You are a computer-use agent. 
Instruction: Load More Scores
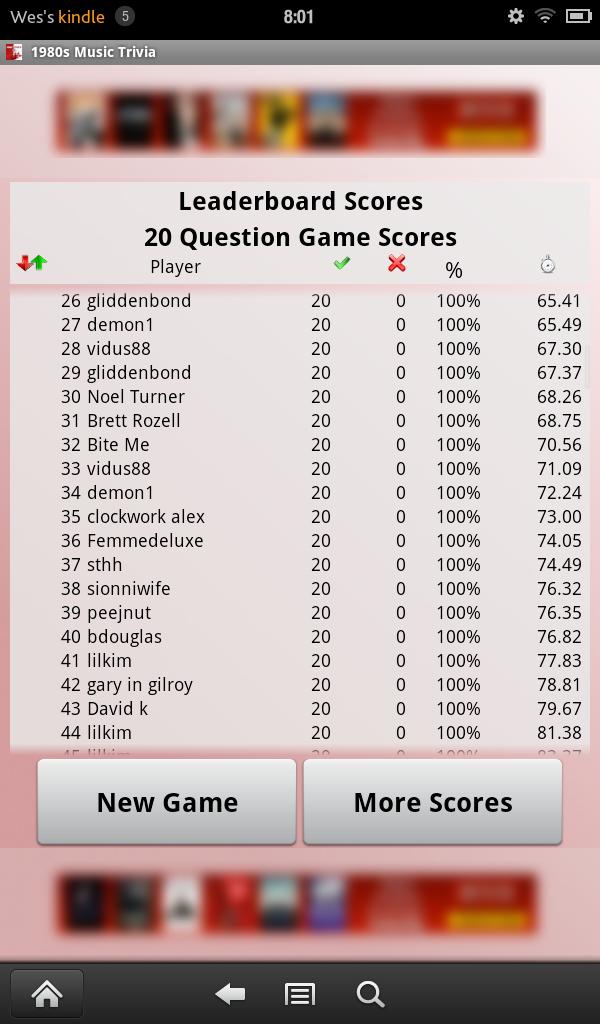(432, 802)
